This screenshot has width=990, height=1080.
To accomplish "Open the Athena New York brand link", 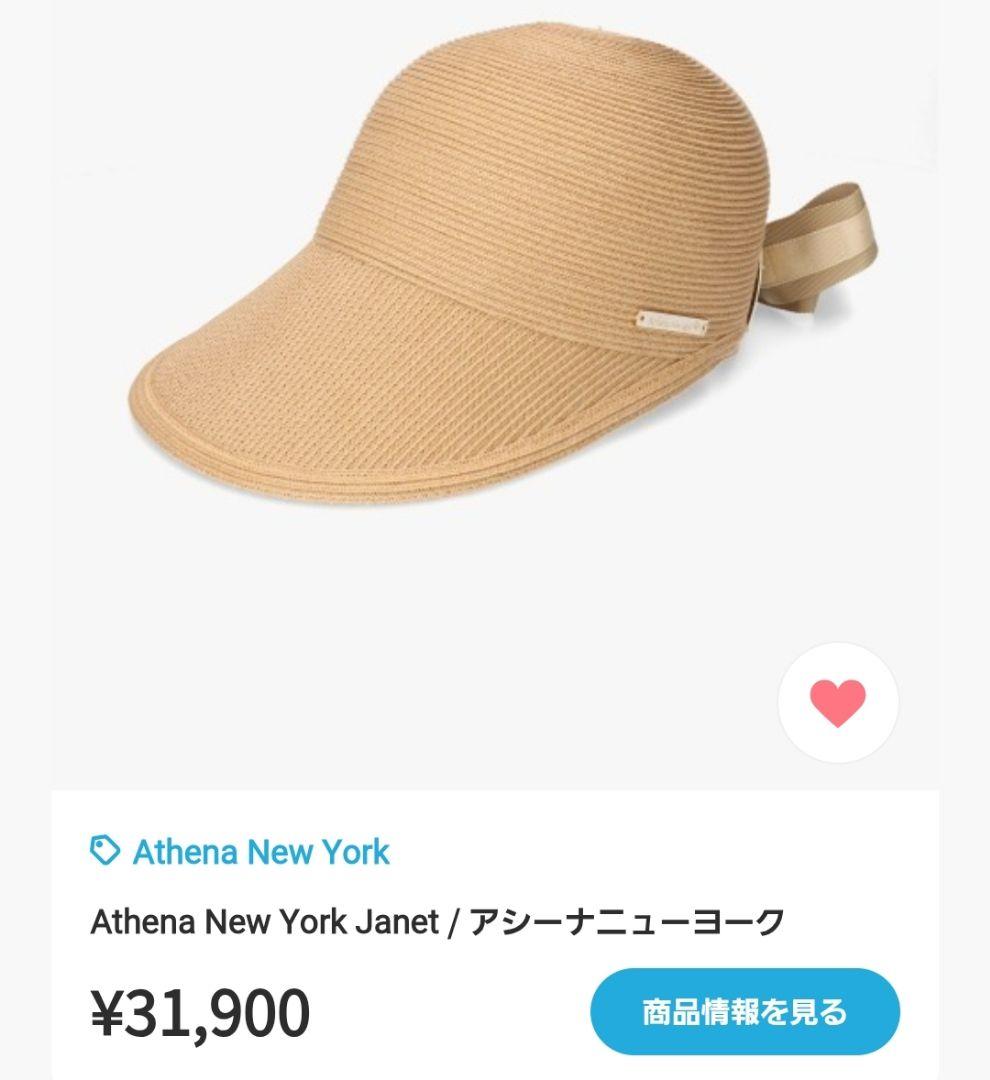I will point(260,852).
